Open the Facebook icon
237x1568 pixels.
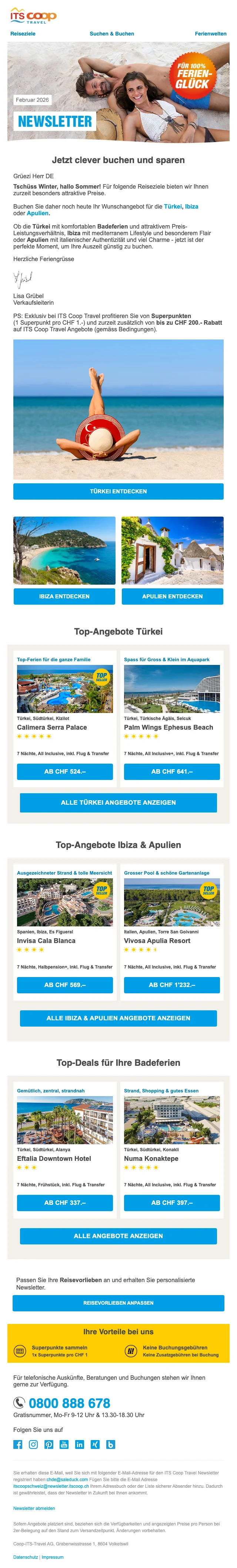click(18, 1444)
